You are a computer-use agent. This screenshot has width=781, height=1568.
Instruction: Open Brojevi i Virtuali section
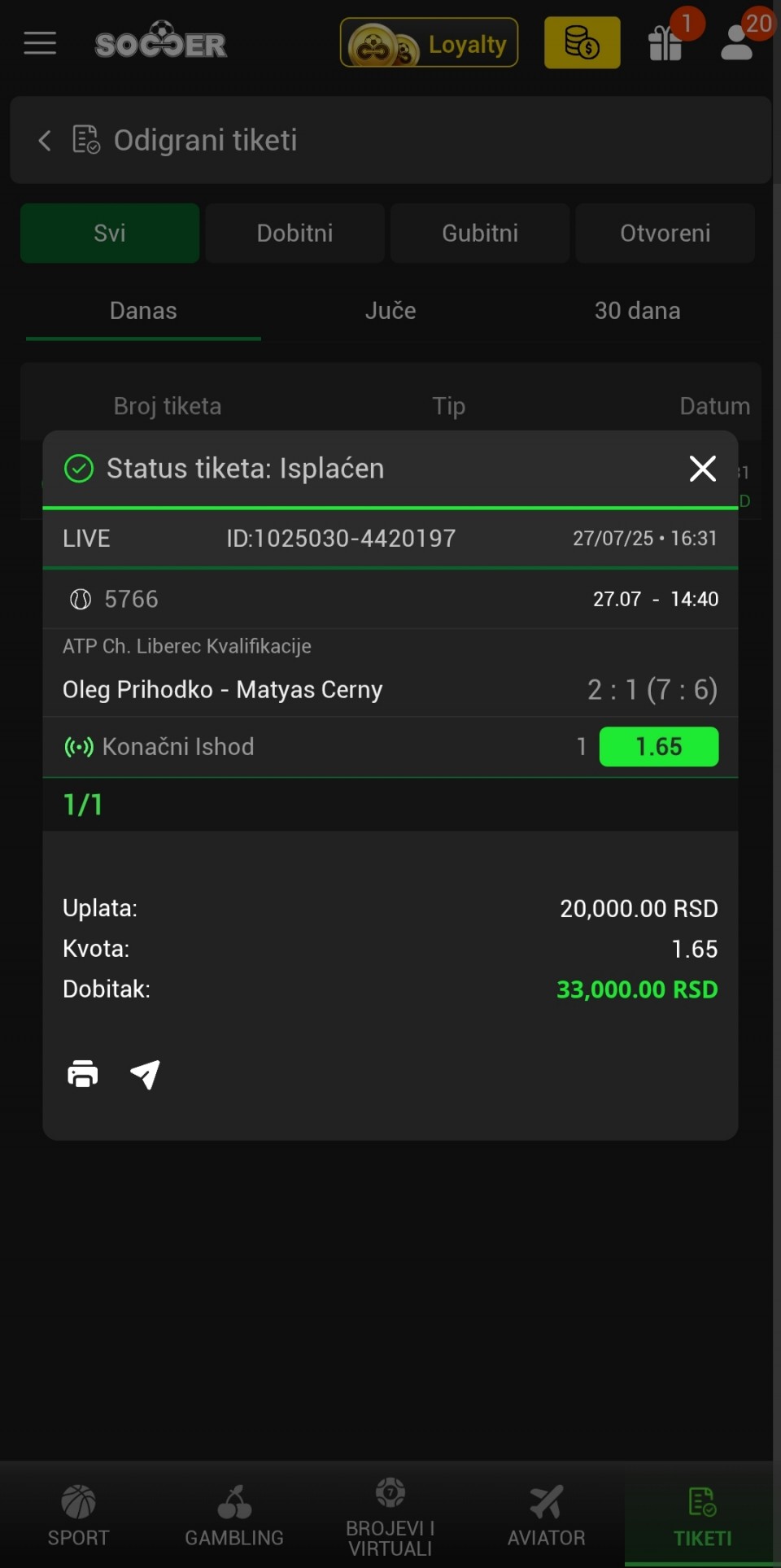390,1514
